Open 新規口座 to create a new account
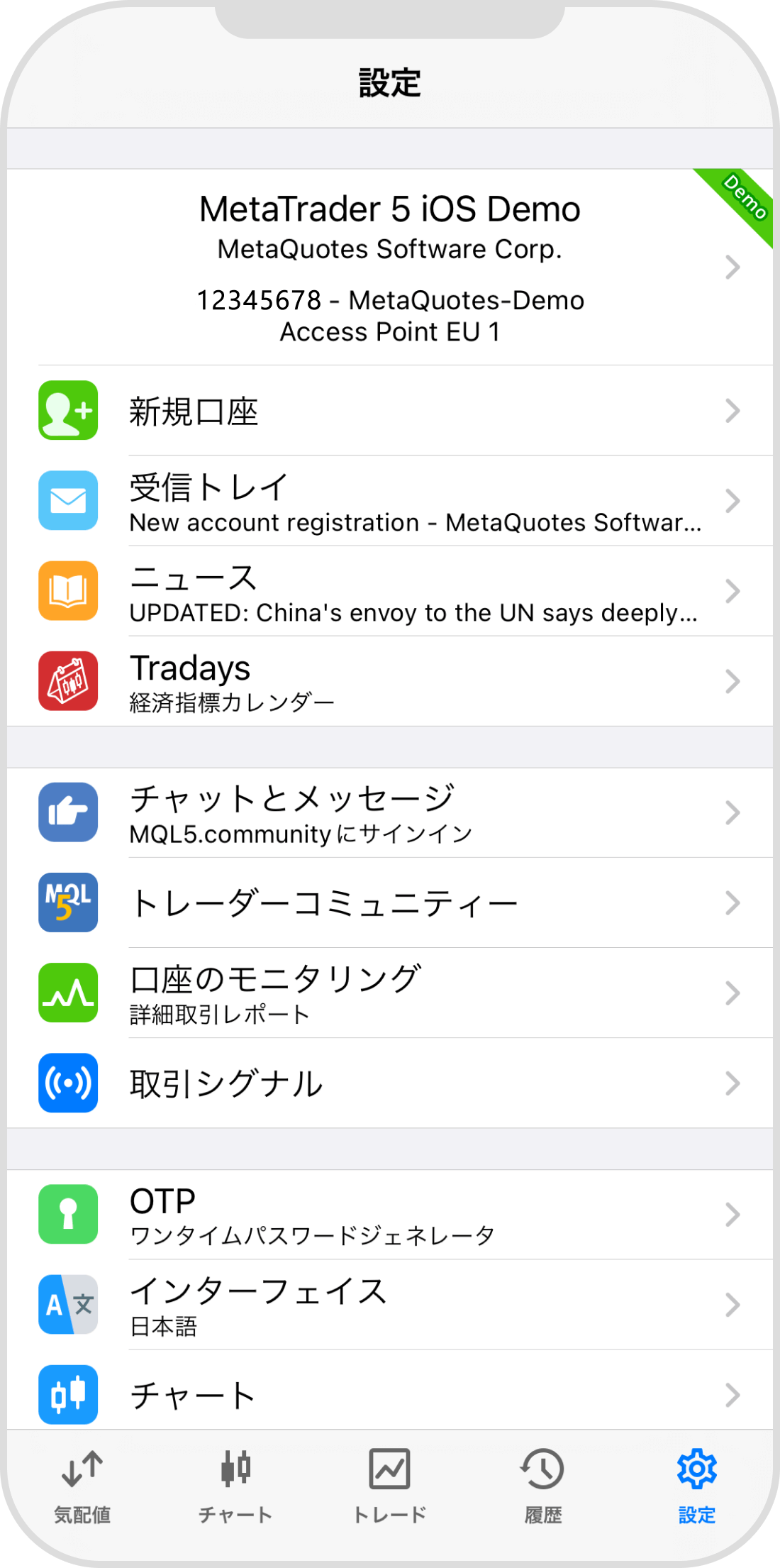This screenshot has width=780, height=1568. pos(390,411)
